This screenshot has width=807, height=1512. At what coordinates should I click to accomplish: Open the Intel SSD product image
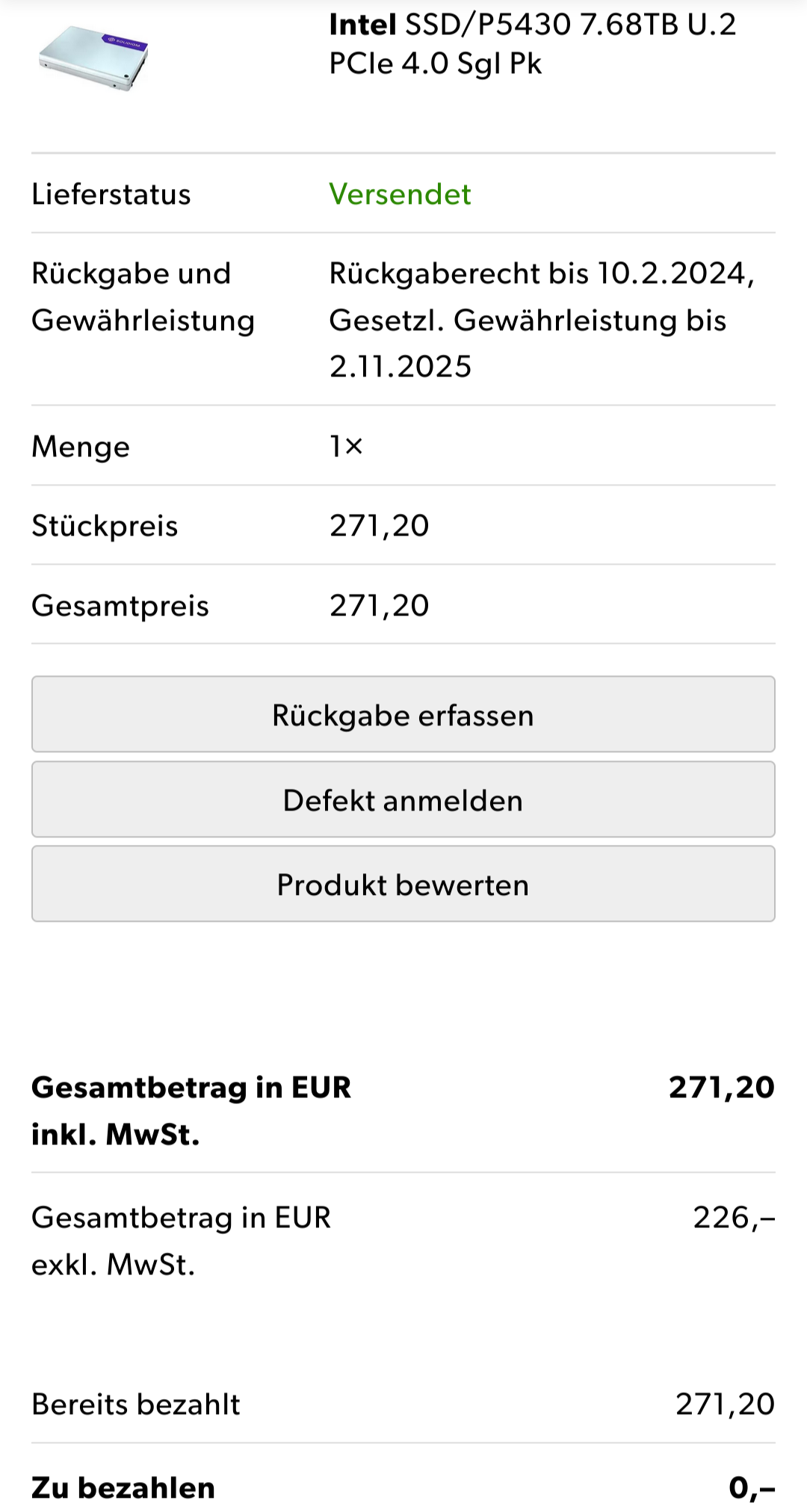click(94, 58)
